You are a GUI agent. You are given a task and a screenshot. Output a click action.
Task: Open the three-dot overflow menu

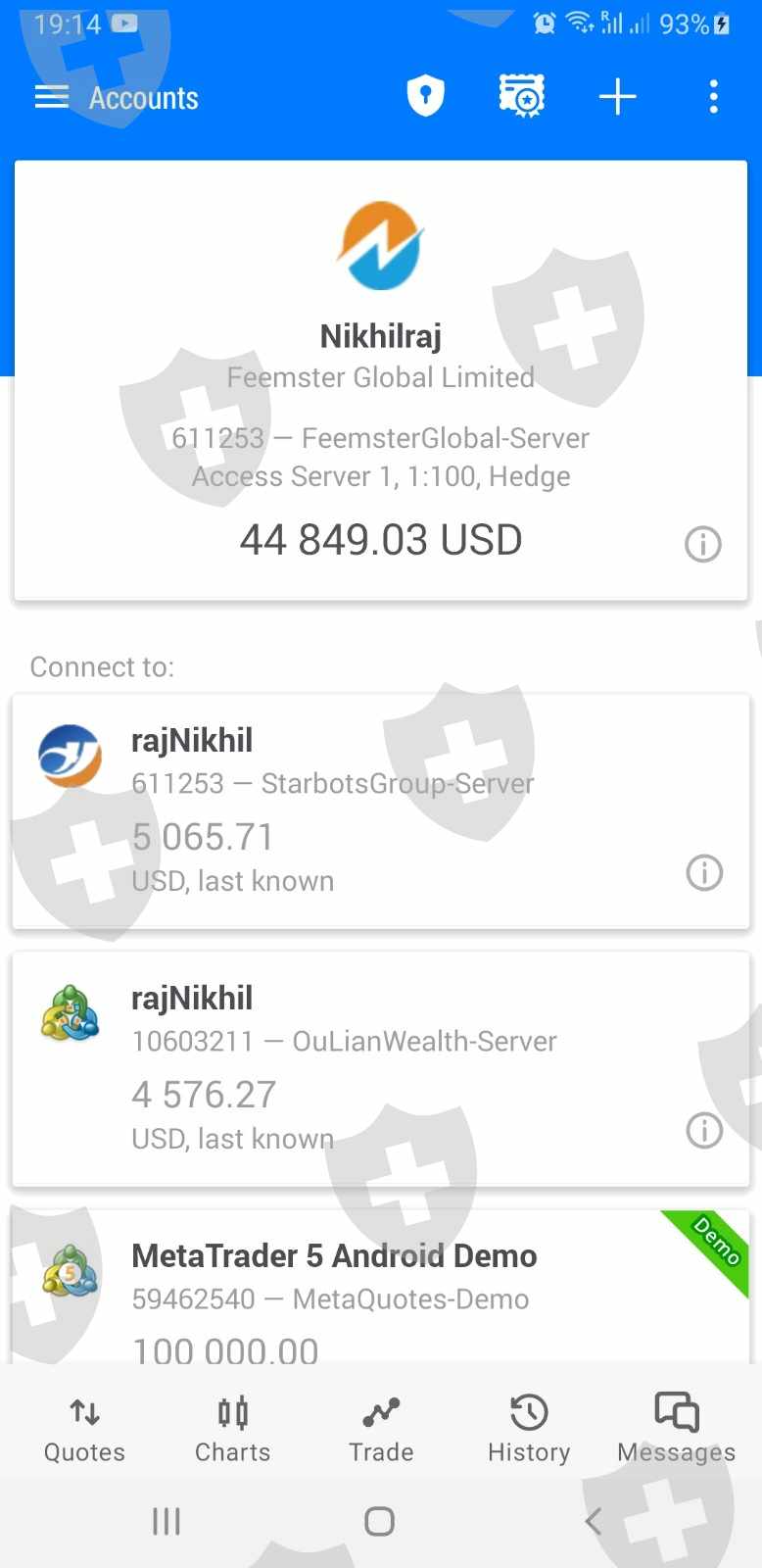coord(713,97)
